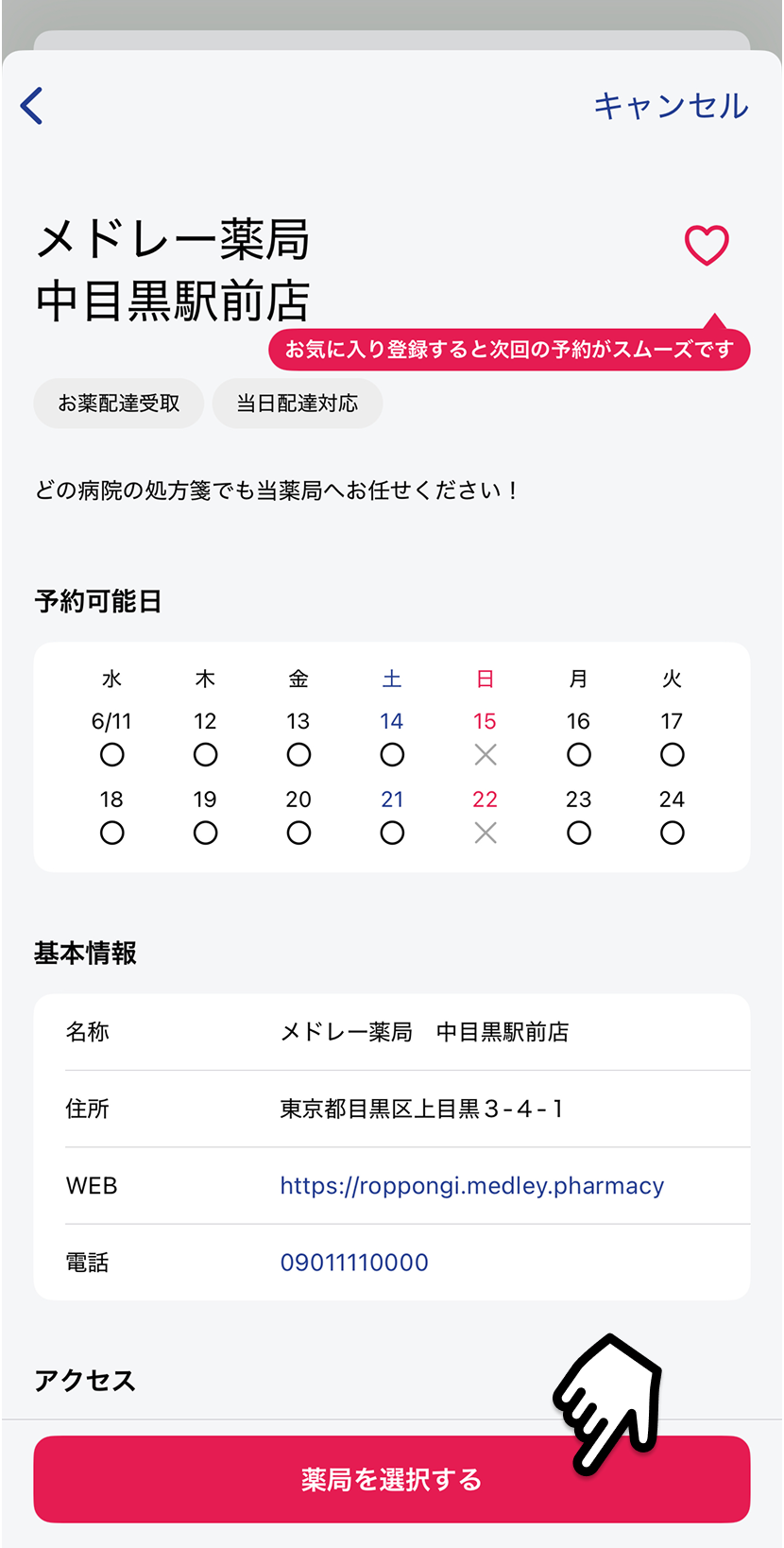Tap 薬局を選択する to select pharmacy
Screen dimensions: 784x1548
click(391, 1479)
